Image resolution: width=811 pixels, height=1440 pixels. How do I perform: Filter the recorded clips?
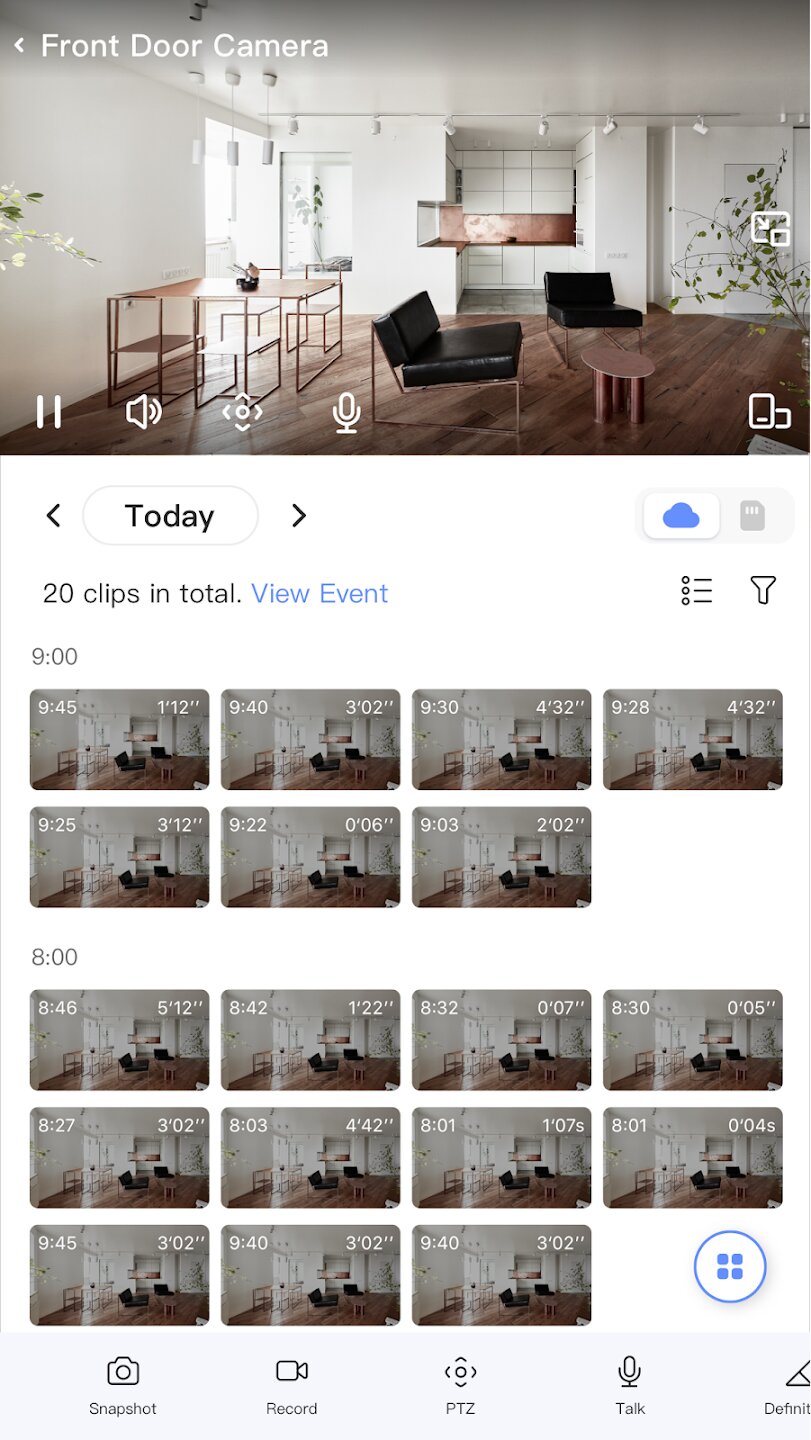[763, 591]
